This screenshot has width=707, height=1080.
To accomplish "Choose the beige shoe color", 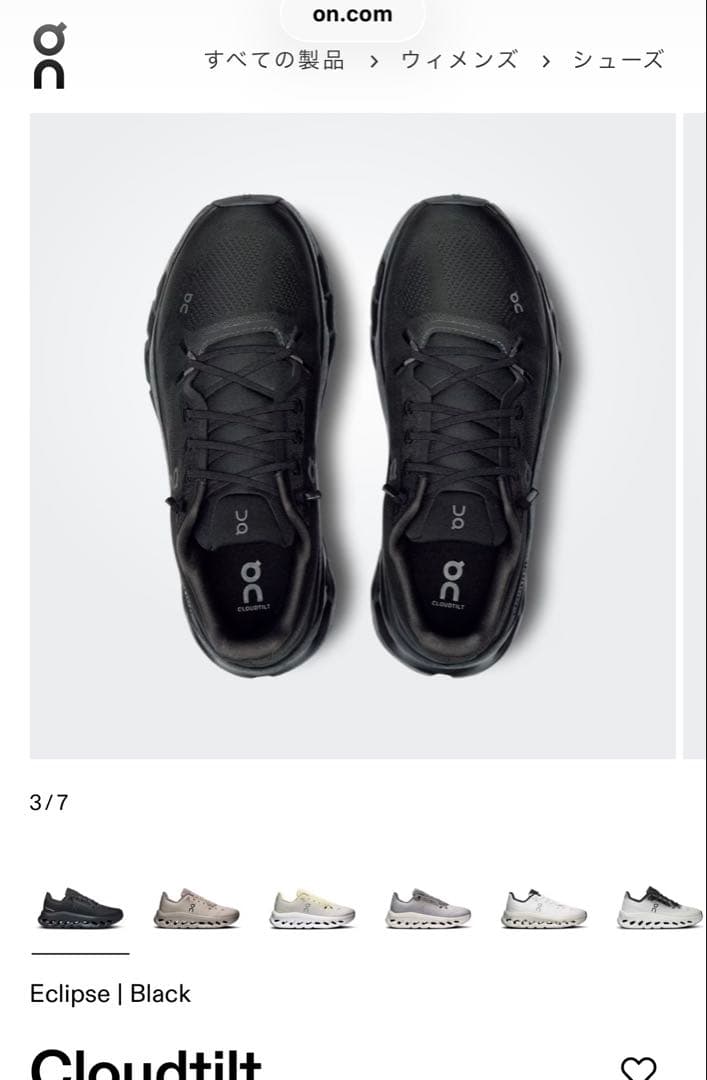I will coord(196,908).
